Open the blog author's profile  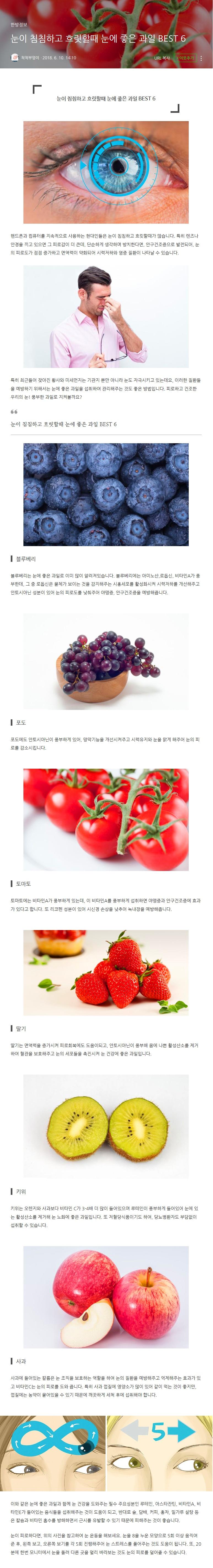click(x=29, y=58)
